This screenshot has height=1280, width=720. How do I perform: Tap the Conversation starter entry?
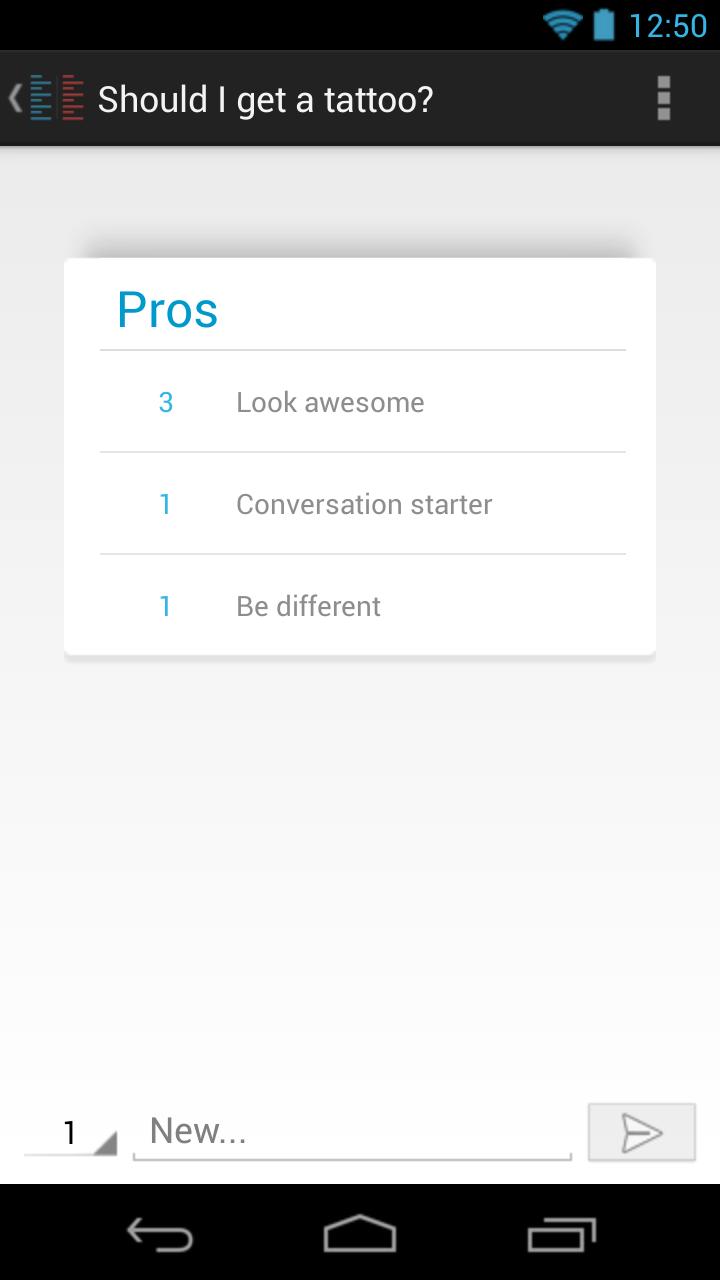[363, 504]
